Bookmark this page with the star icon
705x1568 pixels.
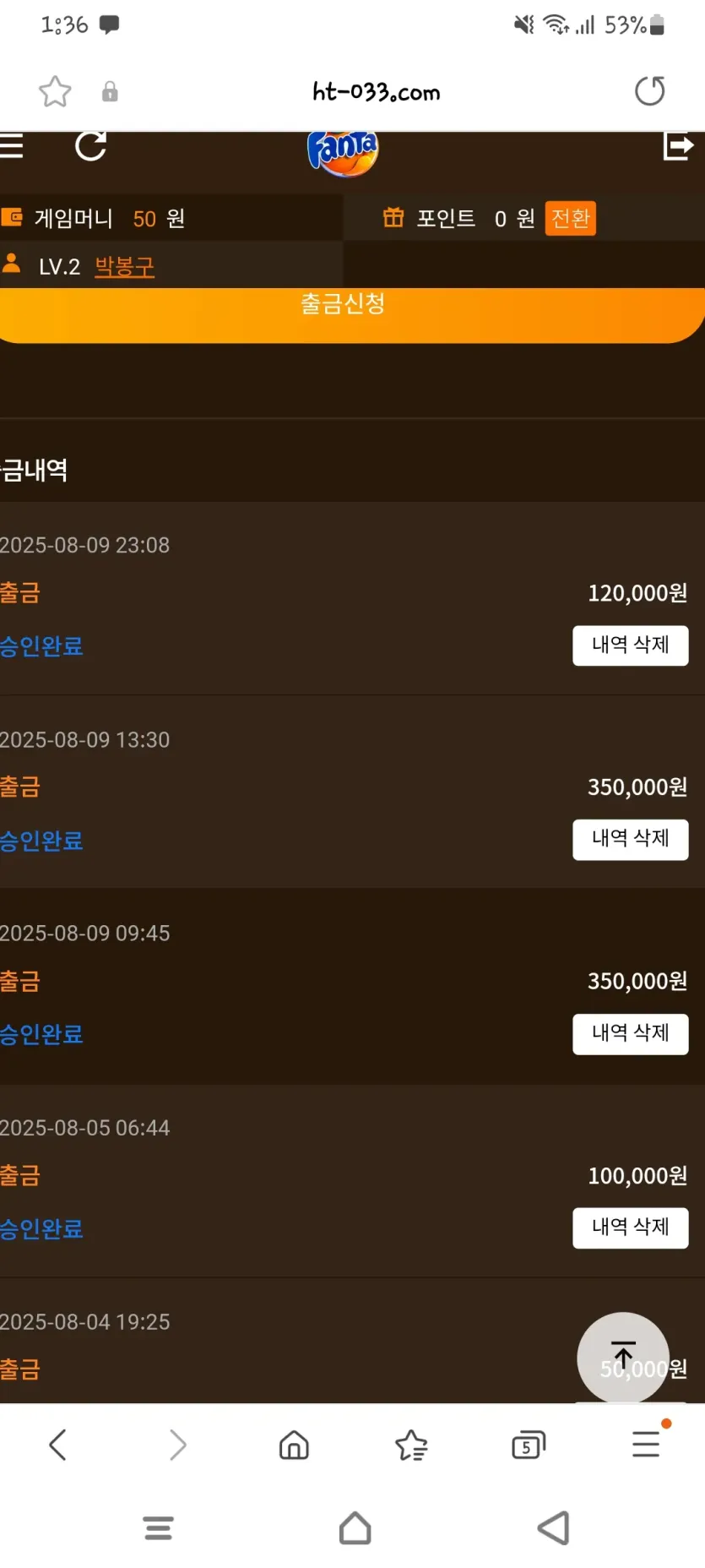(x=56, y=91)
